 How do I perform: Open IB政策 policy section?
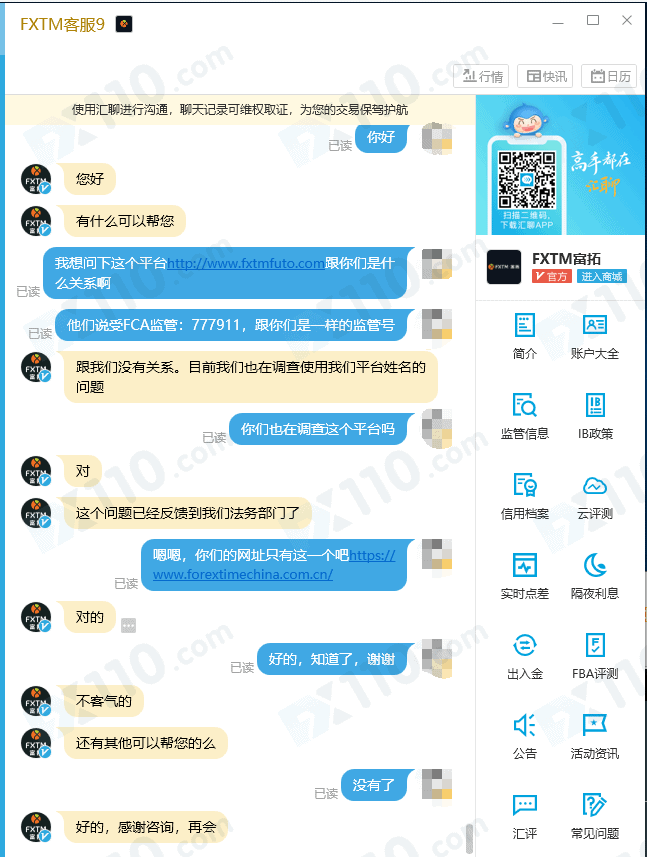click(x=595, y=415)
